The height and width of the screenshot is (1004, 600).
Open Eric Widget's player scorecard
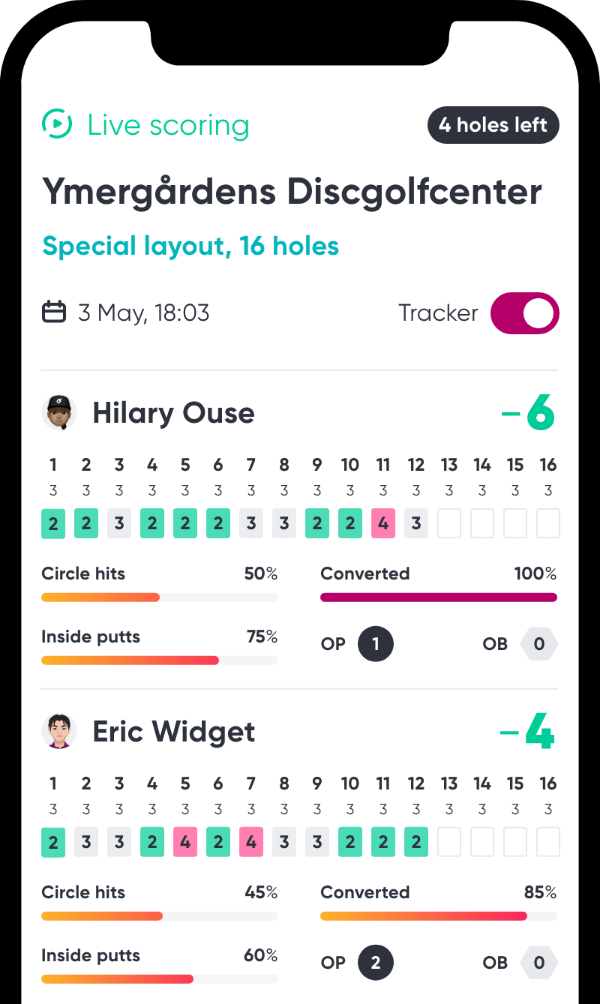pyautogui.click(x=174, y=732)
